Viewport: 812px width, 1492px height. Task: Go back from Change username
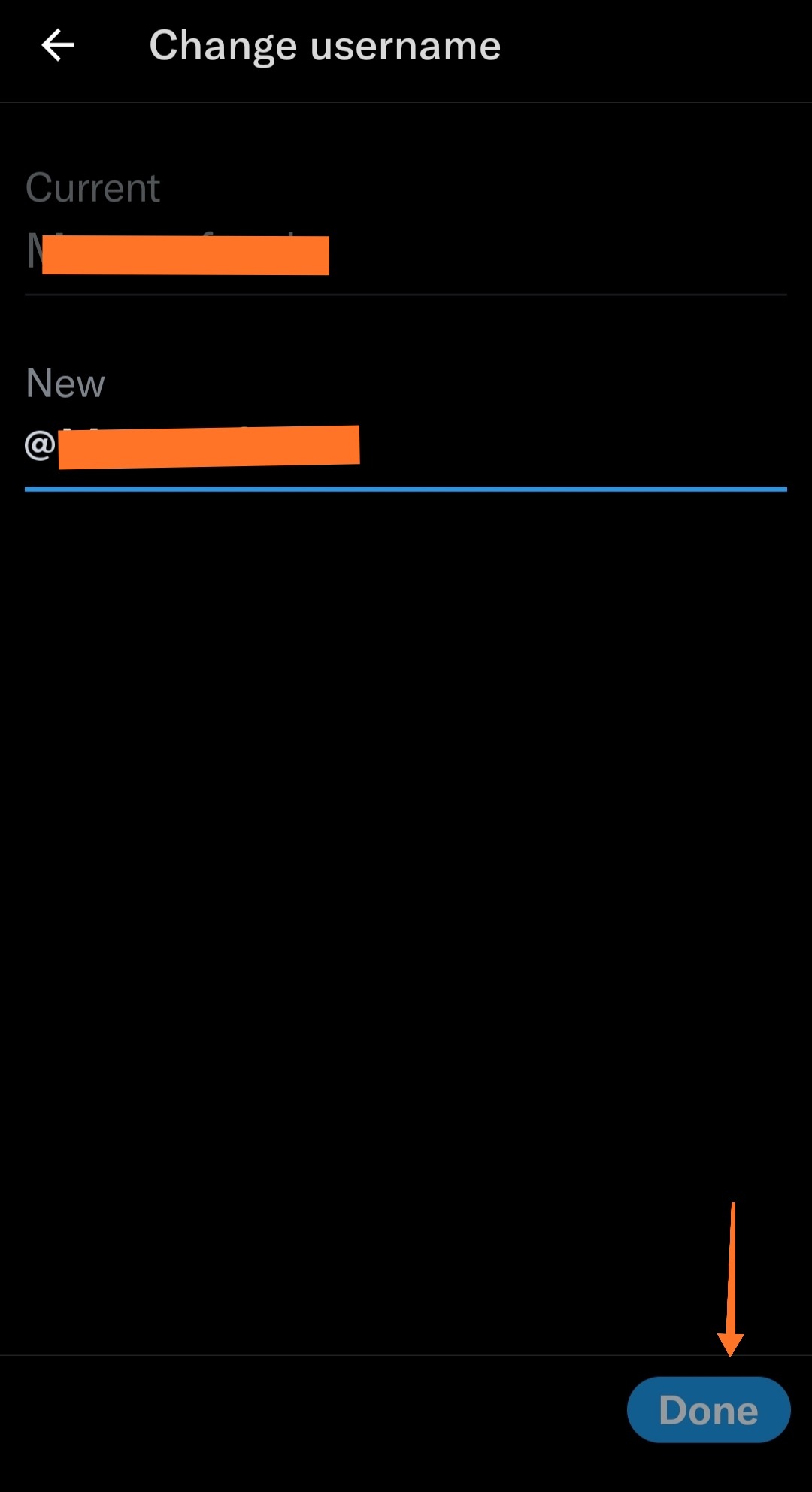(58, 46)
